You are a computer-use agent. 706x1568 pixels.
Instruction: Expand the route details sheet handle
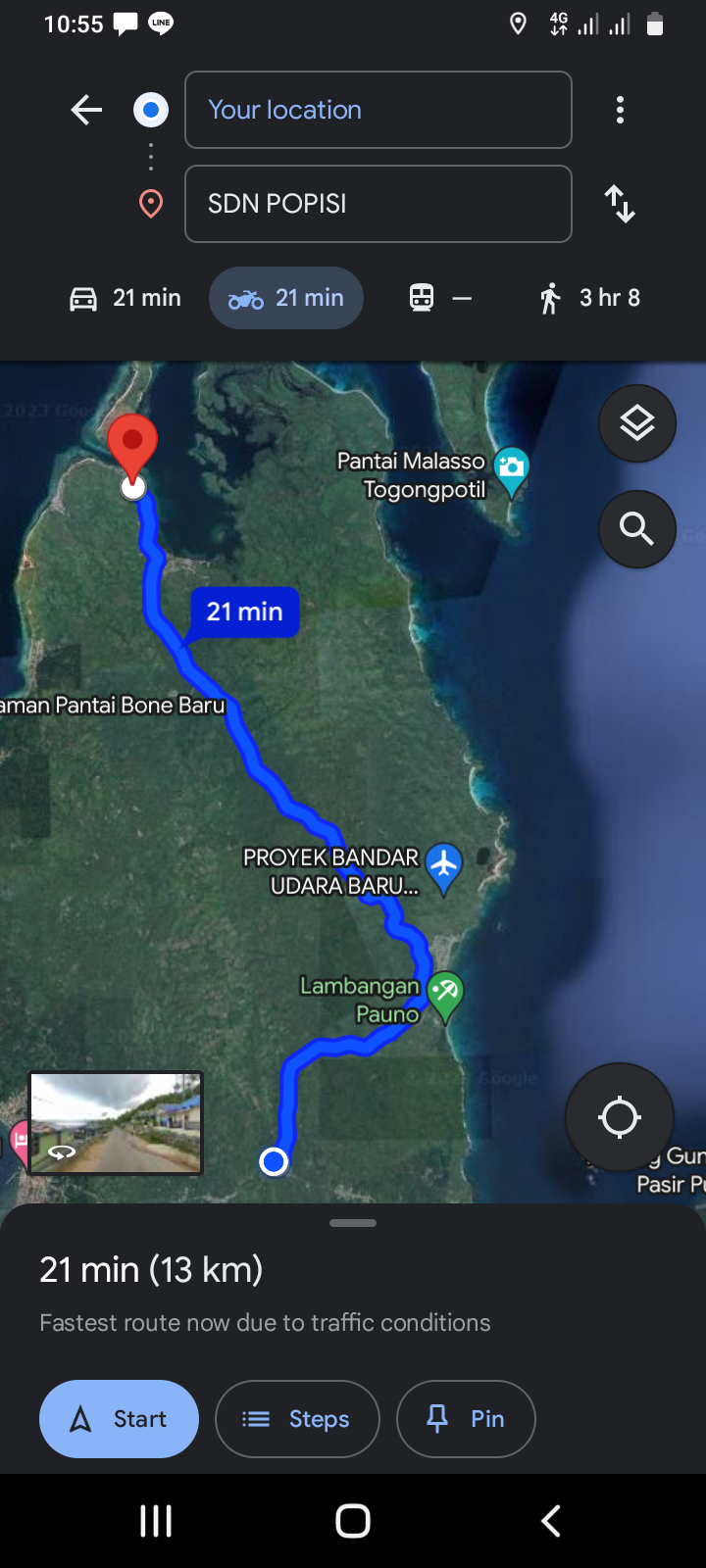click(353, 1223)
